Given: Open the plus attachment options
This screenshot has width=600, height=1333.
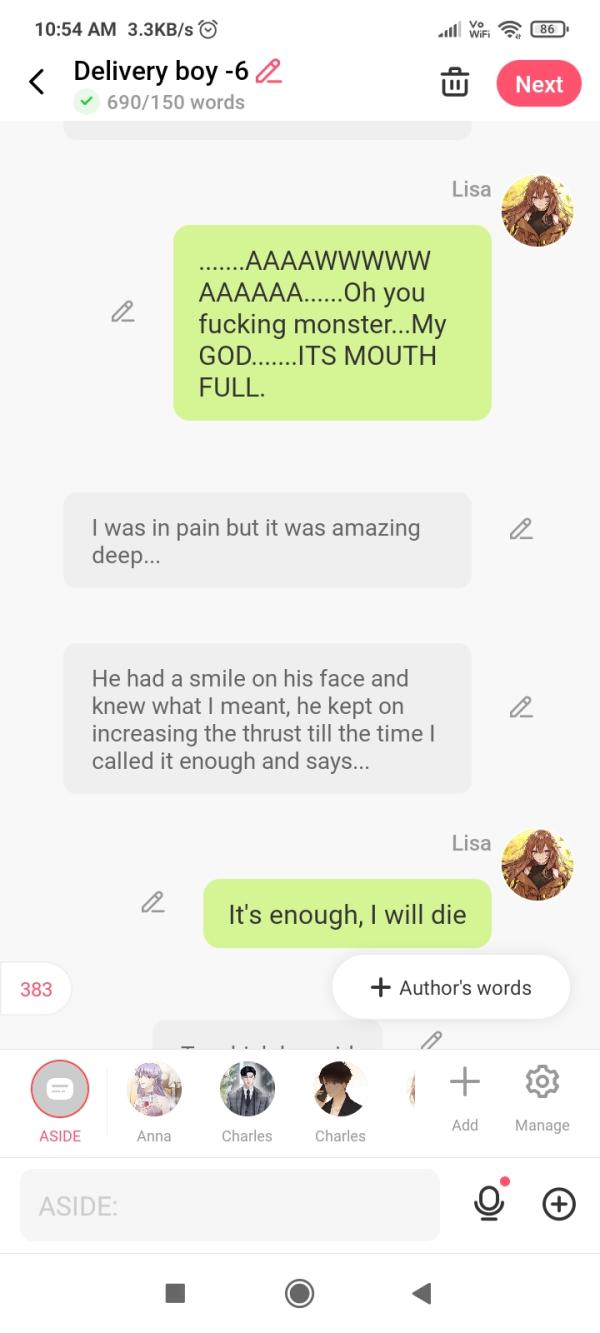Looking at the screenshot, I should pos(558,1204).
